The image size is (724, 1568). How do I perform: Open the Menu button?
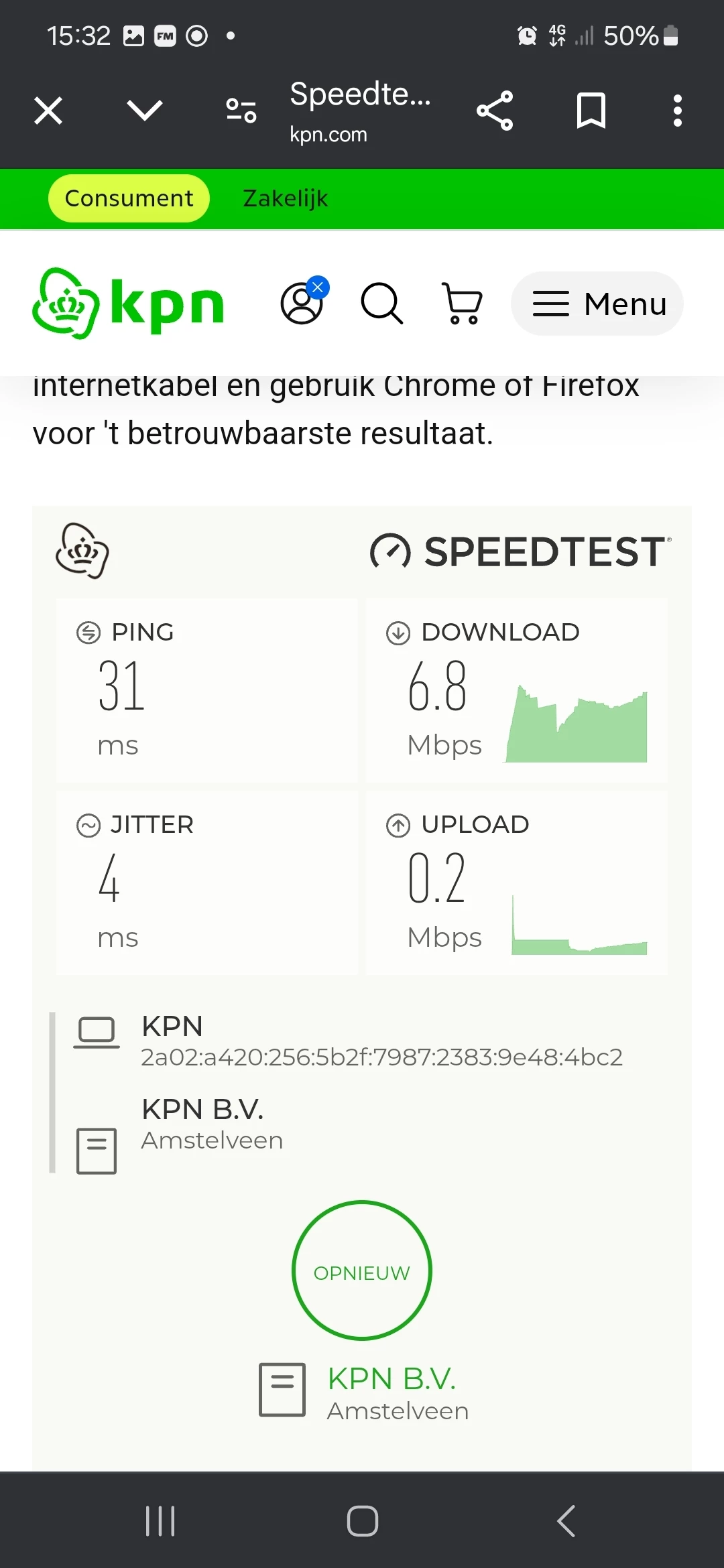597,304
